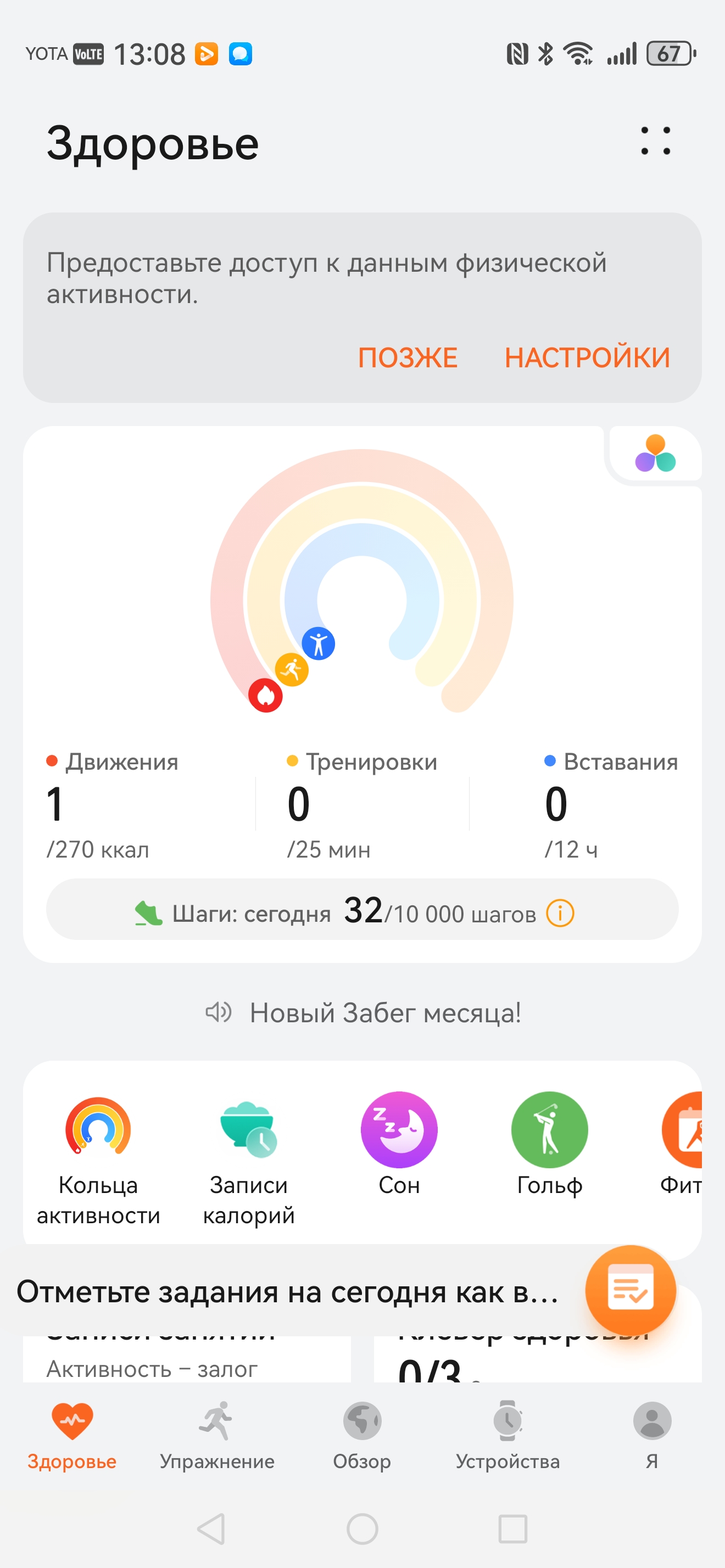
Task: Open the three-circle clover icon
Action: click(655, 454)
